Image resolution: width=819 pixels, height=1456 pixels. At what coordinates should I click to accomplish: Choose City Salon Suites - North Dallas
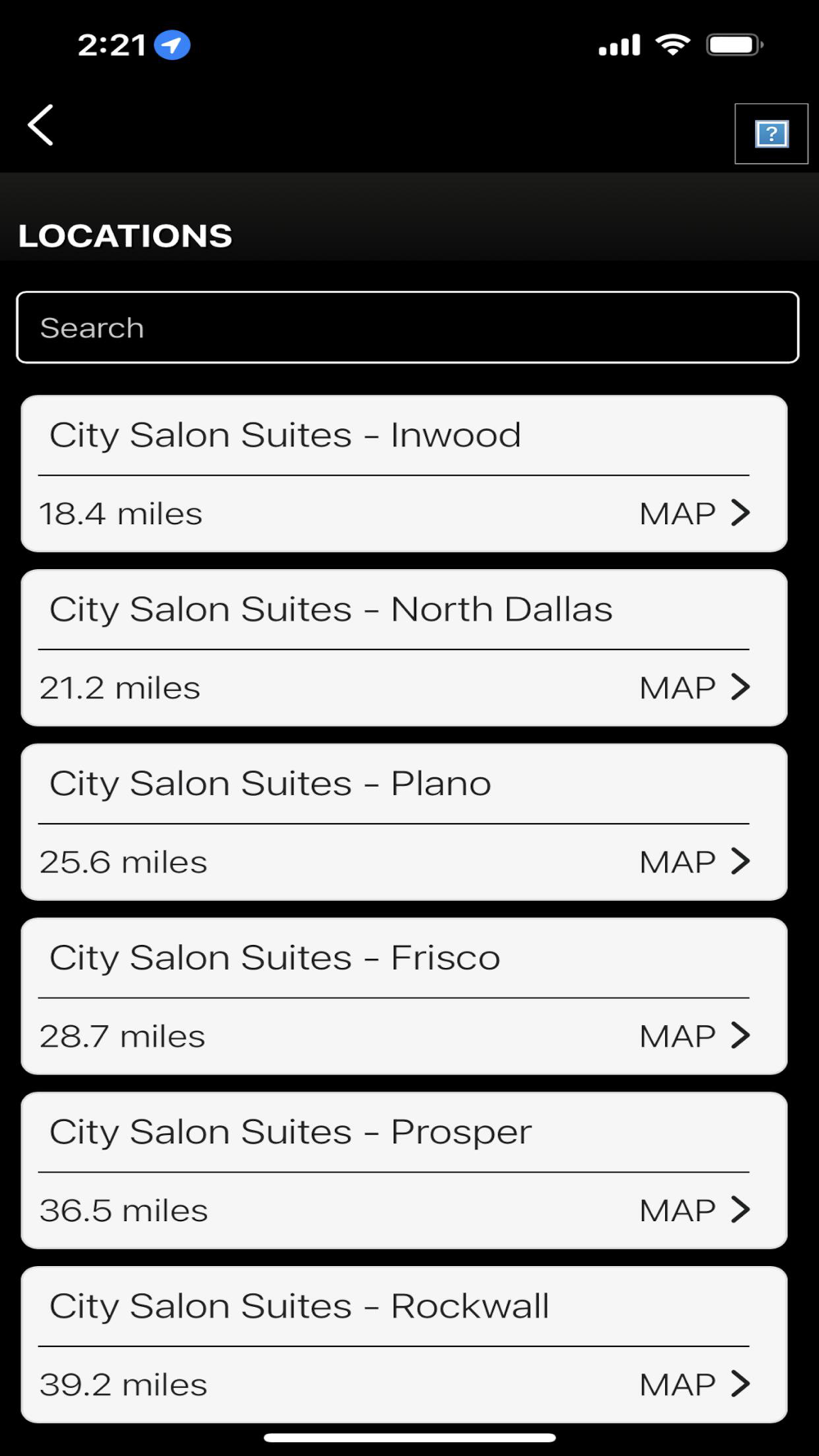331,609
